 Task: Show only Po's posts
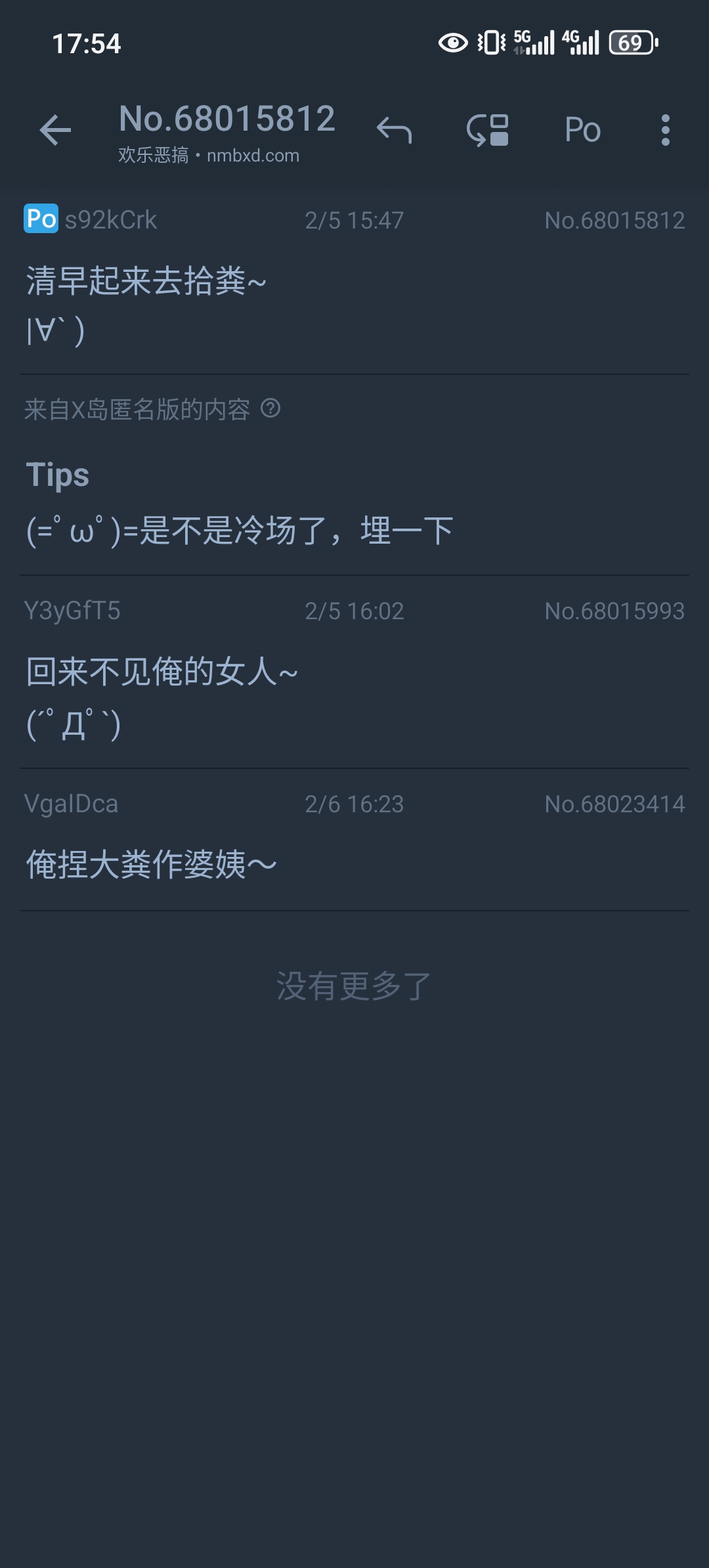[582, 130]
